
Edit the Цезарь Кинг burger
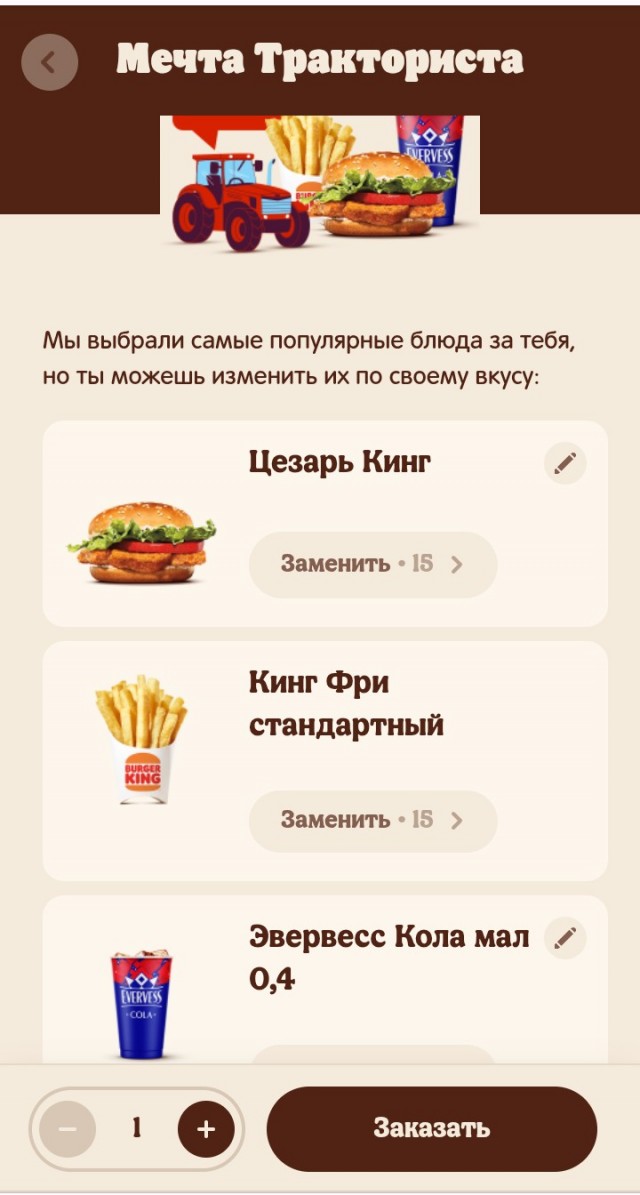(x=565, y=463)
